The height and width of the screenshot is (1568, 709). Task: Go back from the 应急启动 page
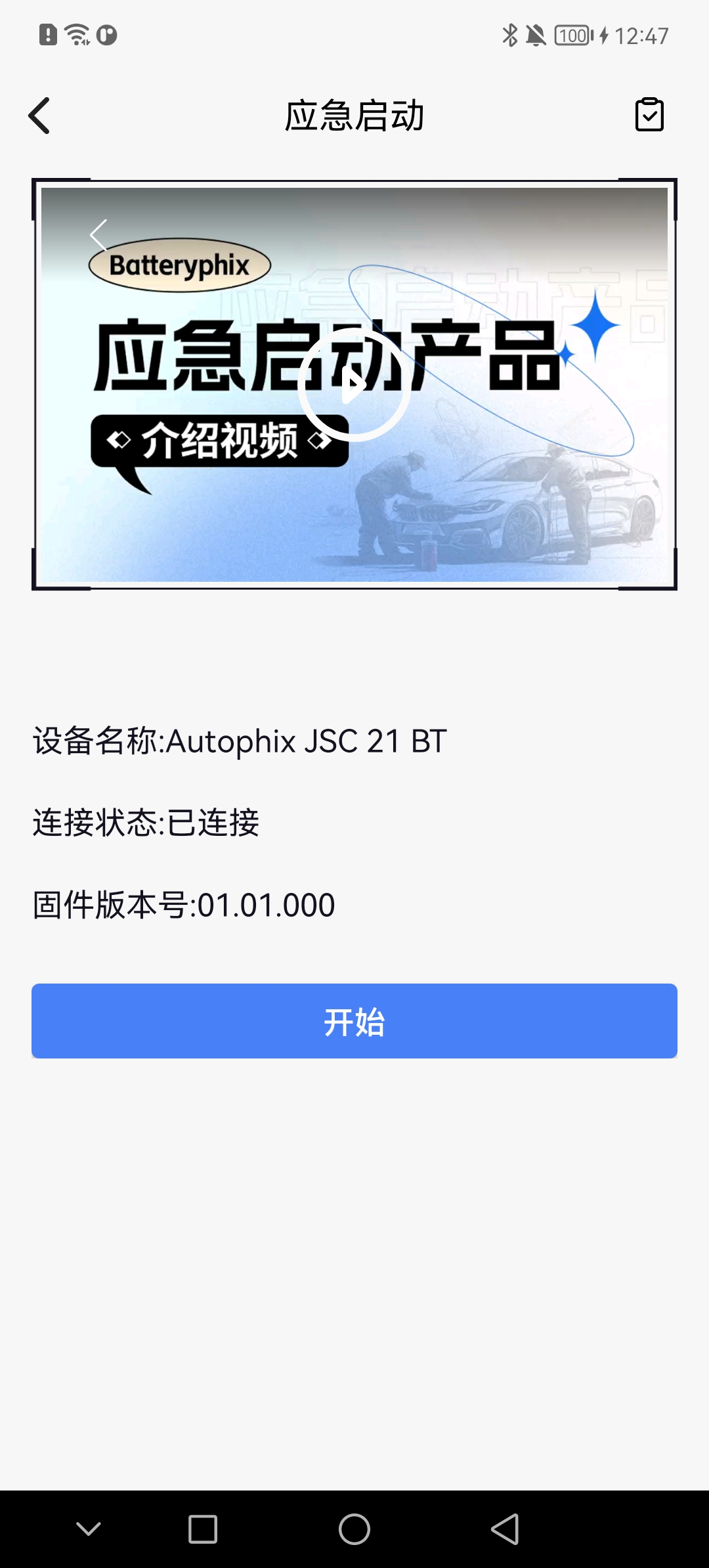click(x=39, y=116)
